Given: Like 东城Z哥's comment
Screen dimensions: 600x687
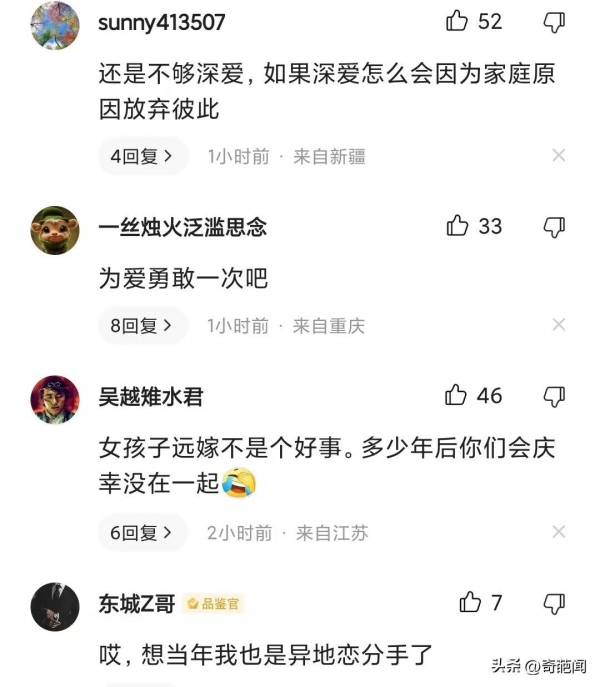Looking at the screenshot, I should coord(470,602).
